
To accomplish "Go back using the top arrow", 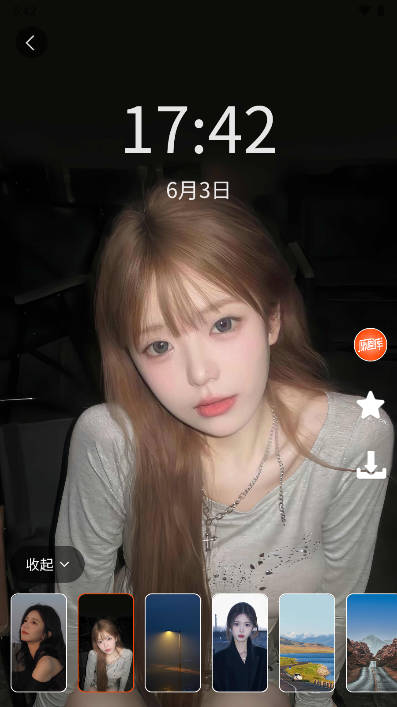I will pyautogui.click(x=31, y=43).
